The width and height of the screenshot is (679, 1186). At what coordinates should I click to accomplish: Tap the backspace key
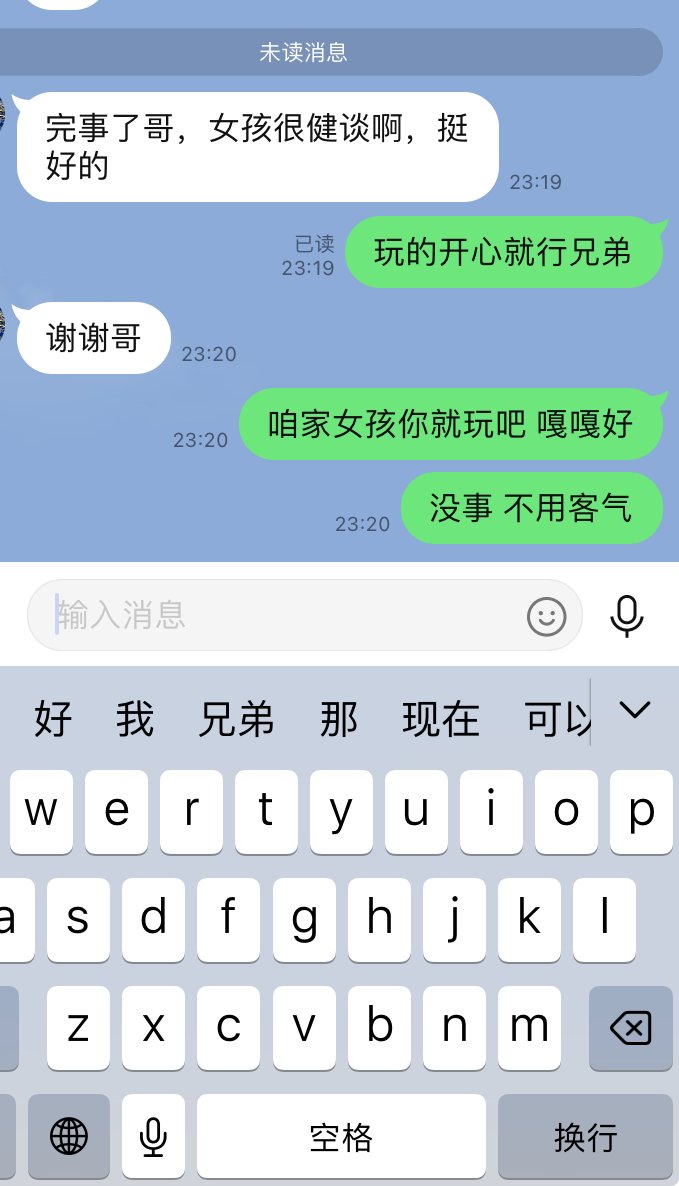(630, 1027)
